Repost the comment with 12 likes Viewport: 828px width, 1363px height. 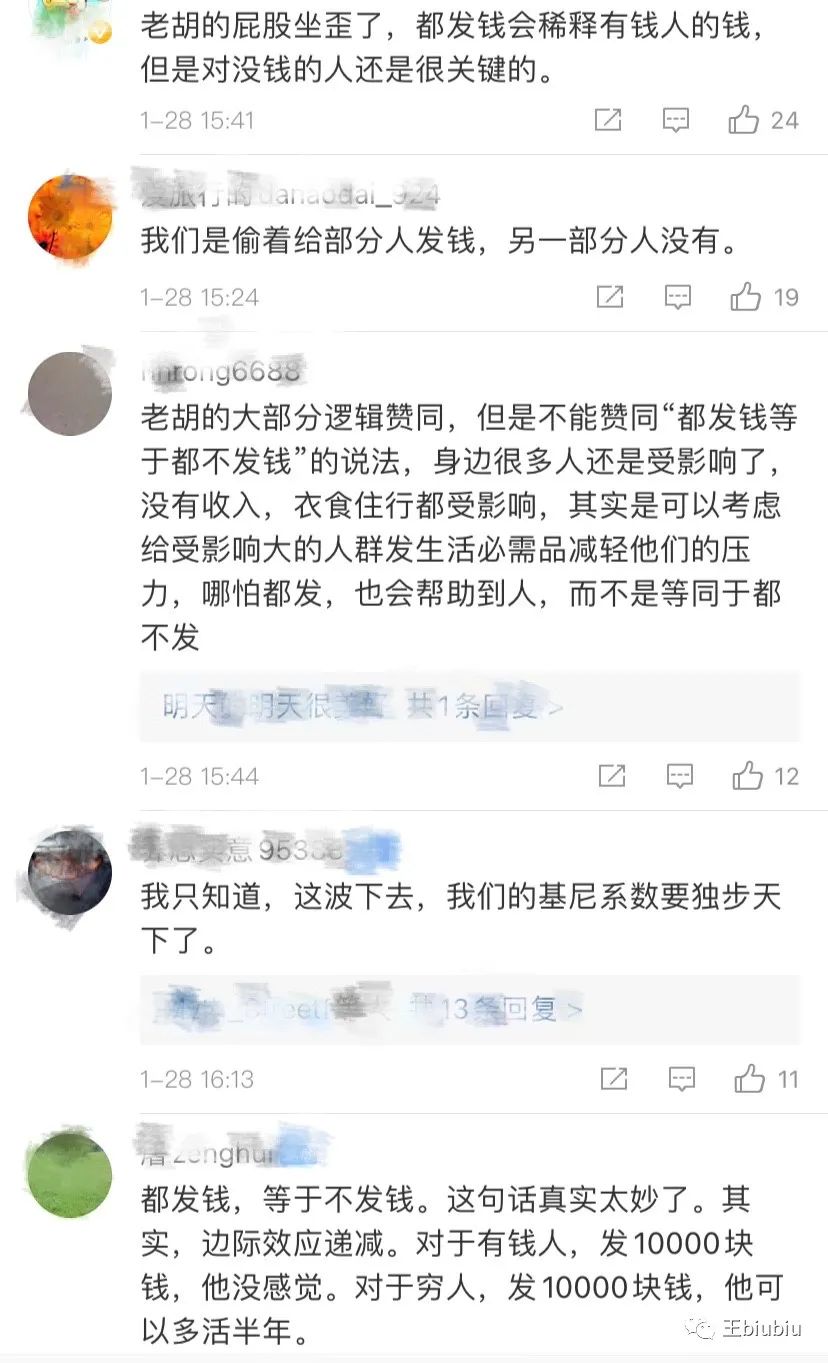[611, 776]
